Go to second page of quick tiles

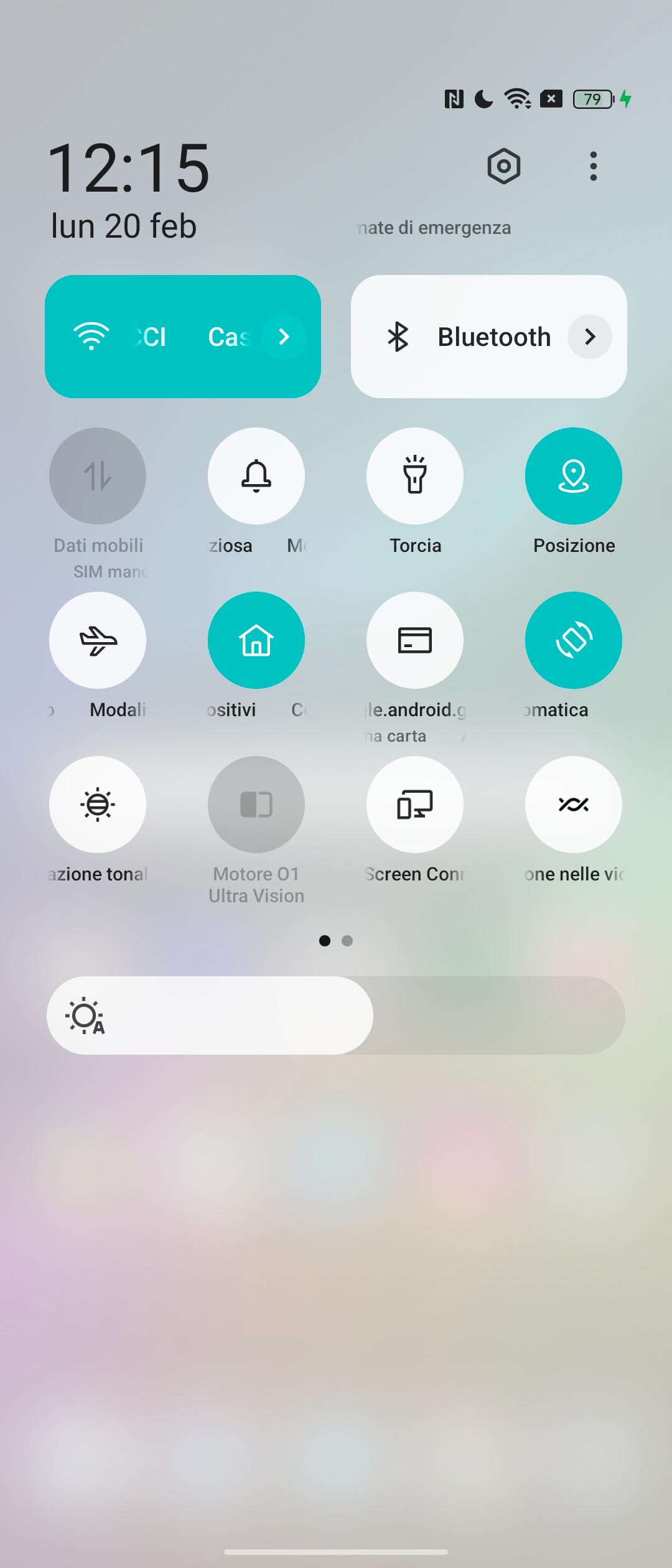347,941
